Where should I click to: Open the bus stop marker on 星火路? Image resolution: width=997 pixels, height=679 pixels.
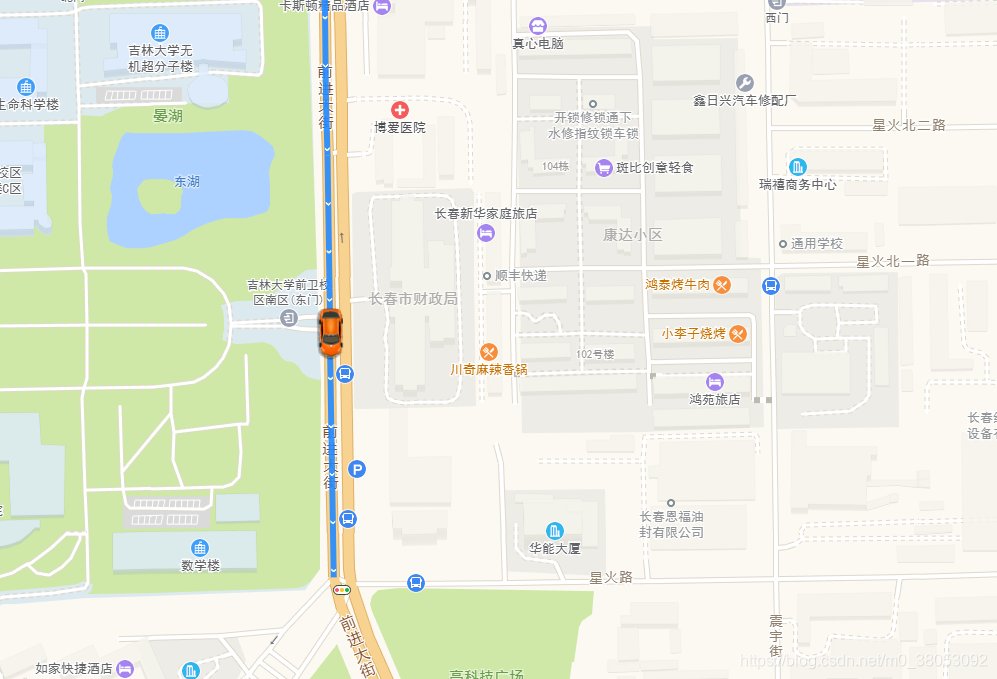click(x=416, y=583)
